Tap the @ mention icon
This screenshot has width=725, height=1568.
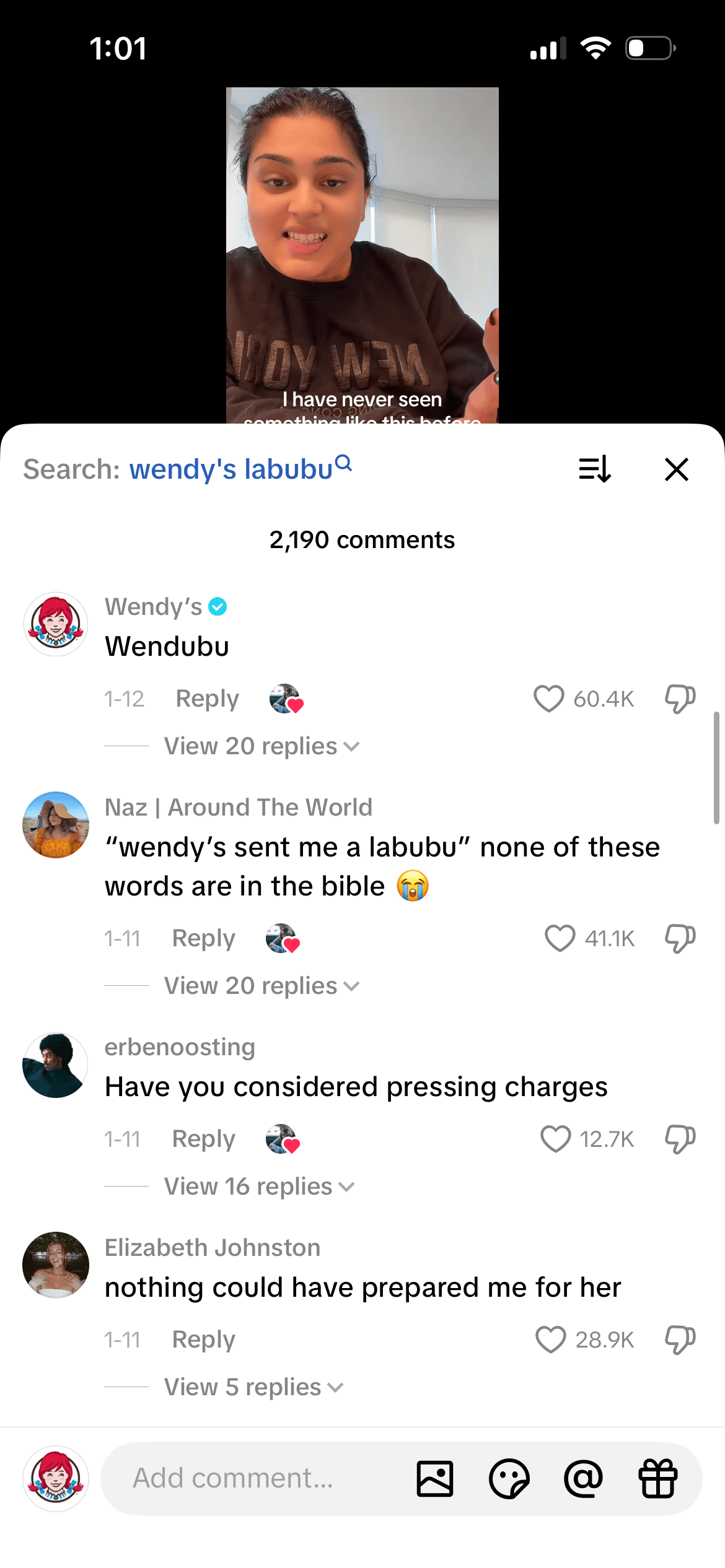pyautogui.click(x=584, y=1479)
